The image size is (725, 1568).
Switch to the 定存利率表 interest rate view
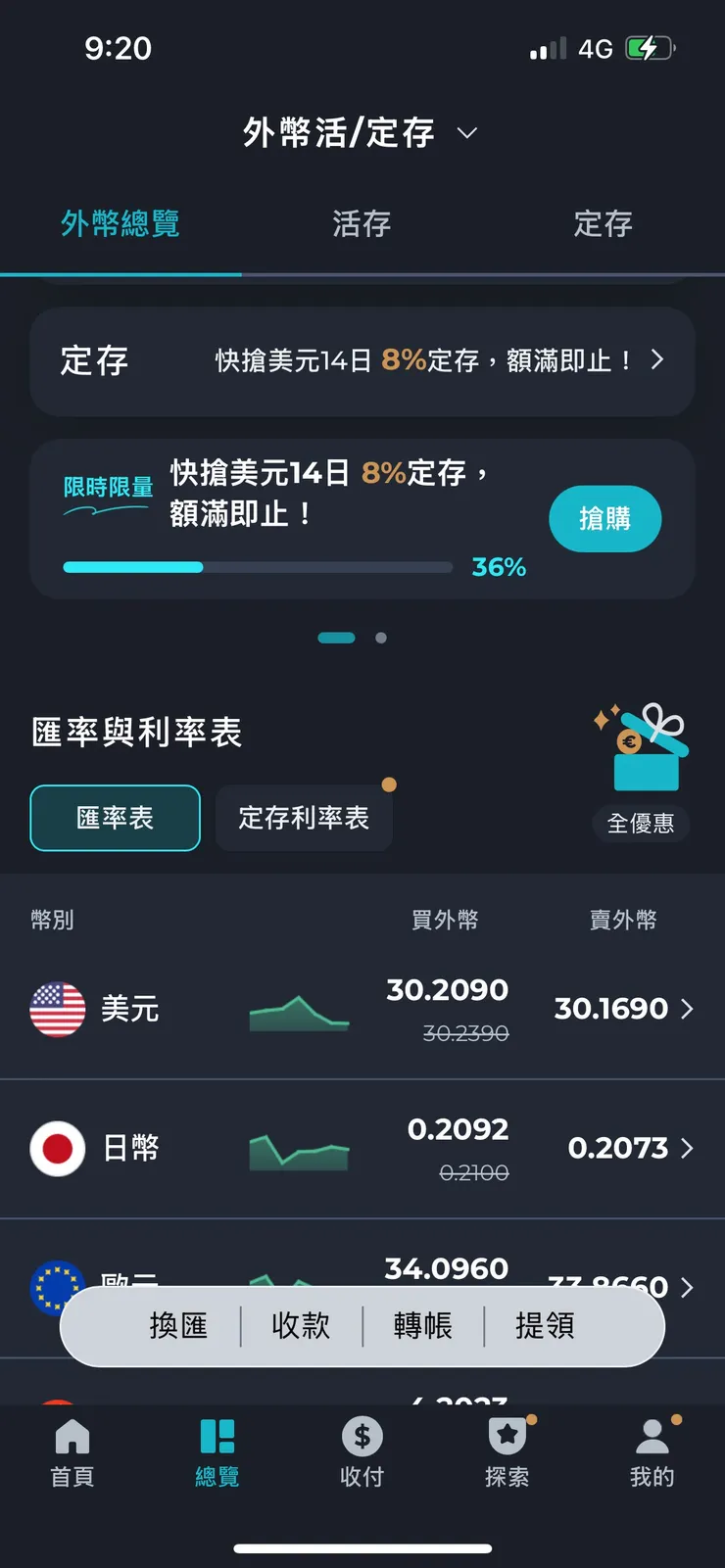304,818
